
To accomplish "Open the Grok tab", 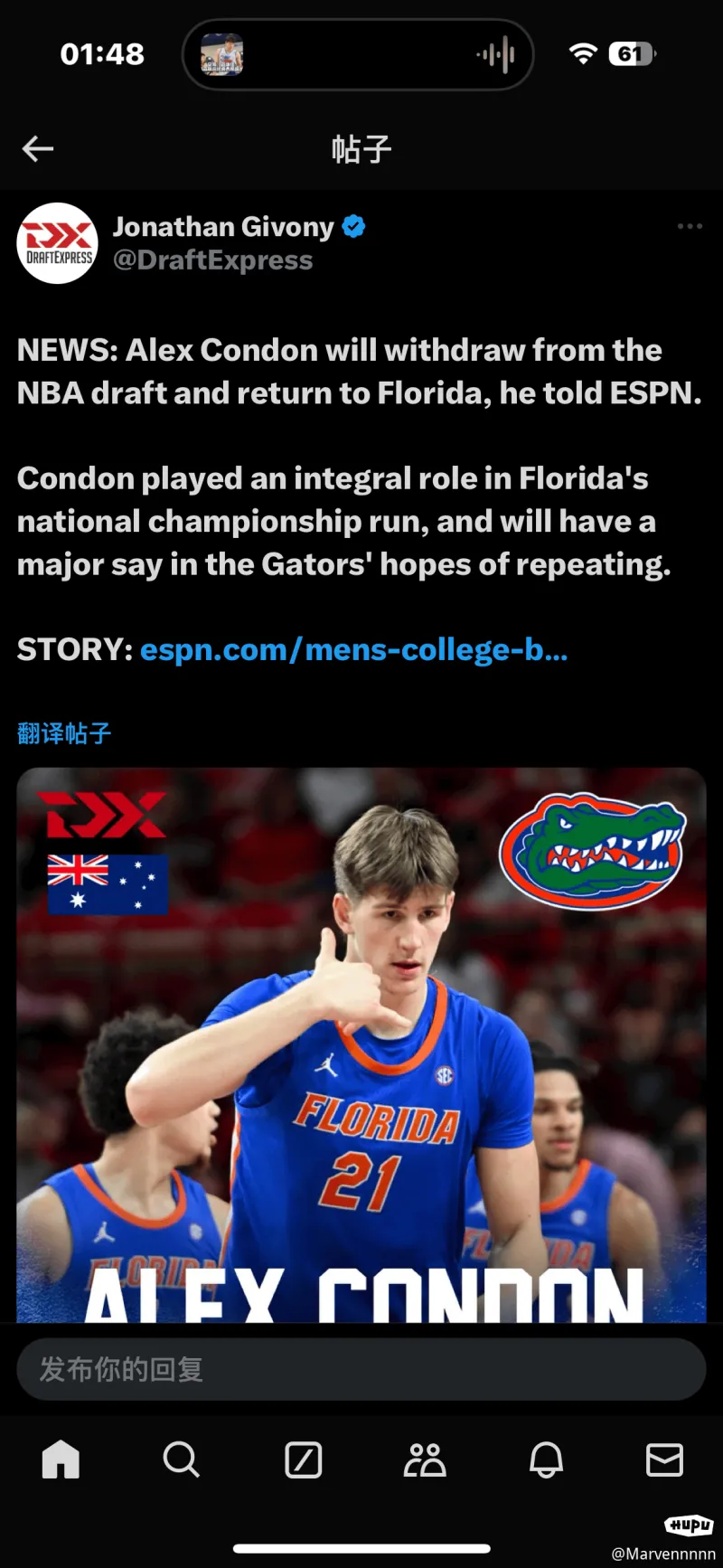I will click(x=304, y=1459).
